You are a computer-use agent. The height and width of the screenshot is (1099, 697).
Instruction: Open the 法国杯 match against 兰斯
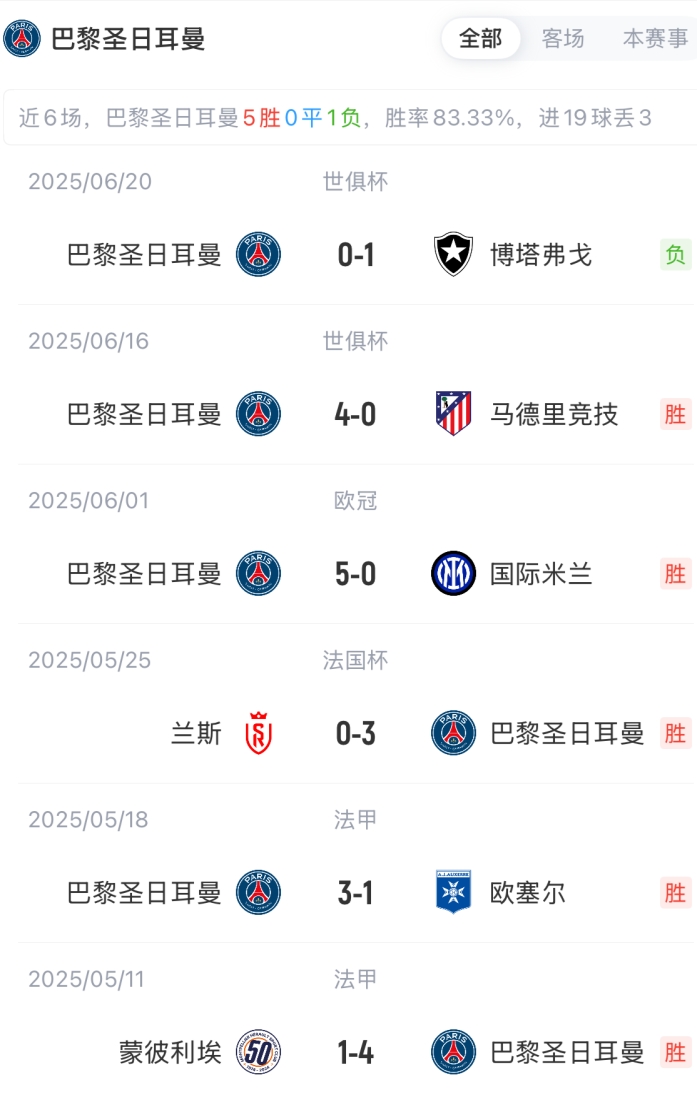[356, 734]
